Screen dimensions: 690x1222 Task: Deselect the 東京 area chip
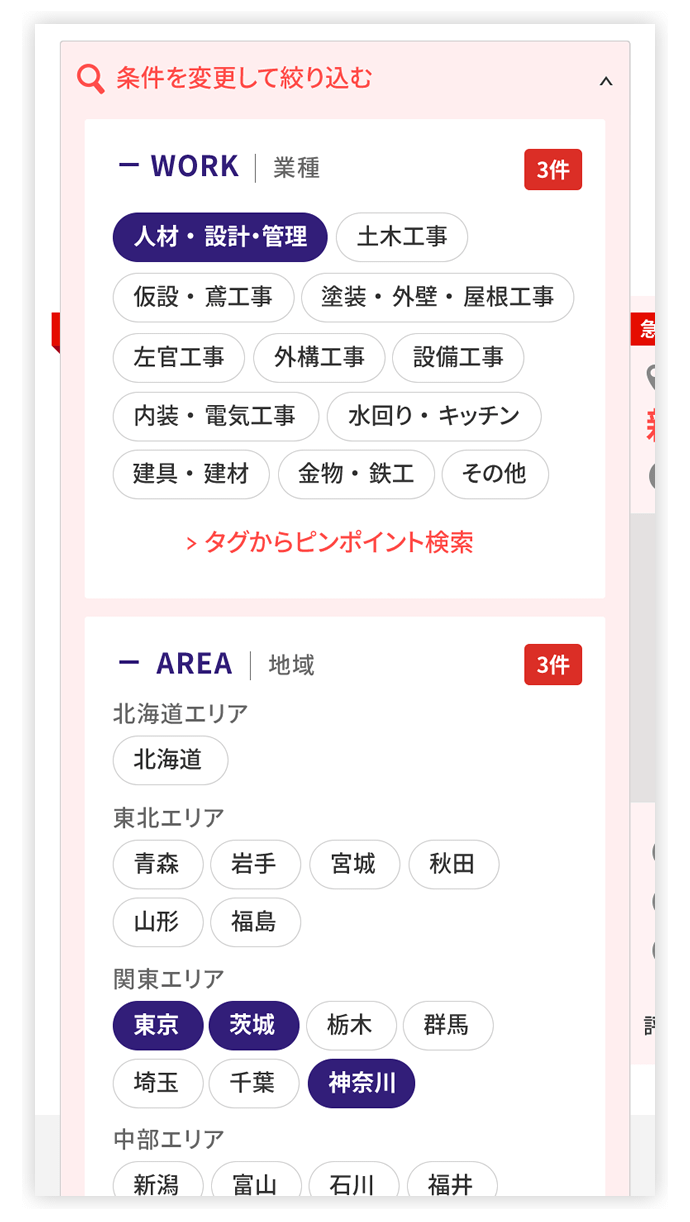point(157,1025)
